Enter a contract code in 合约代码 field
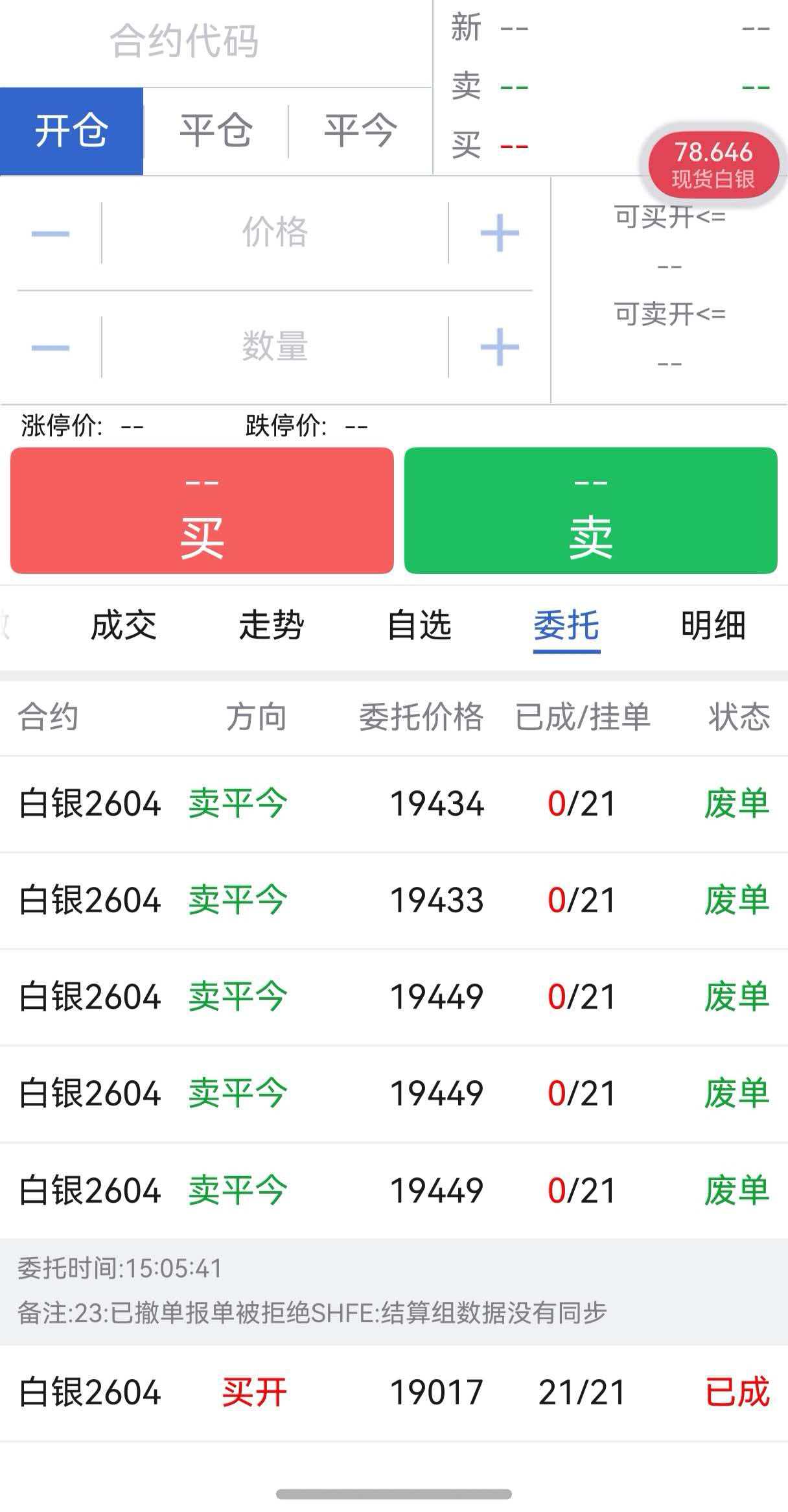 pyautogui.click(x=185, y=41)
